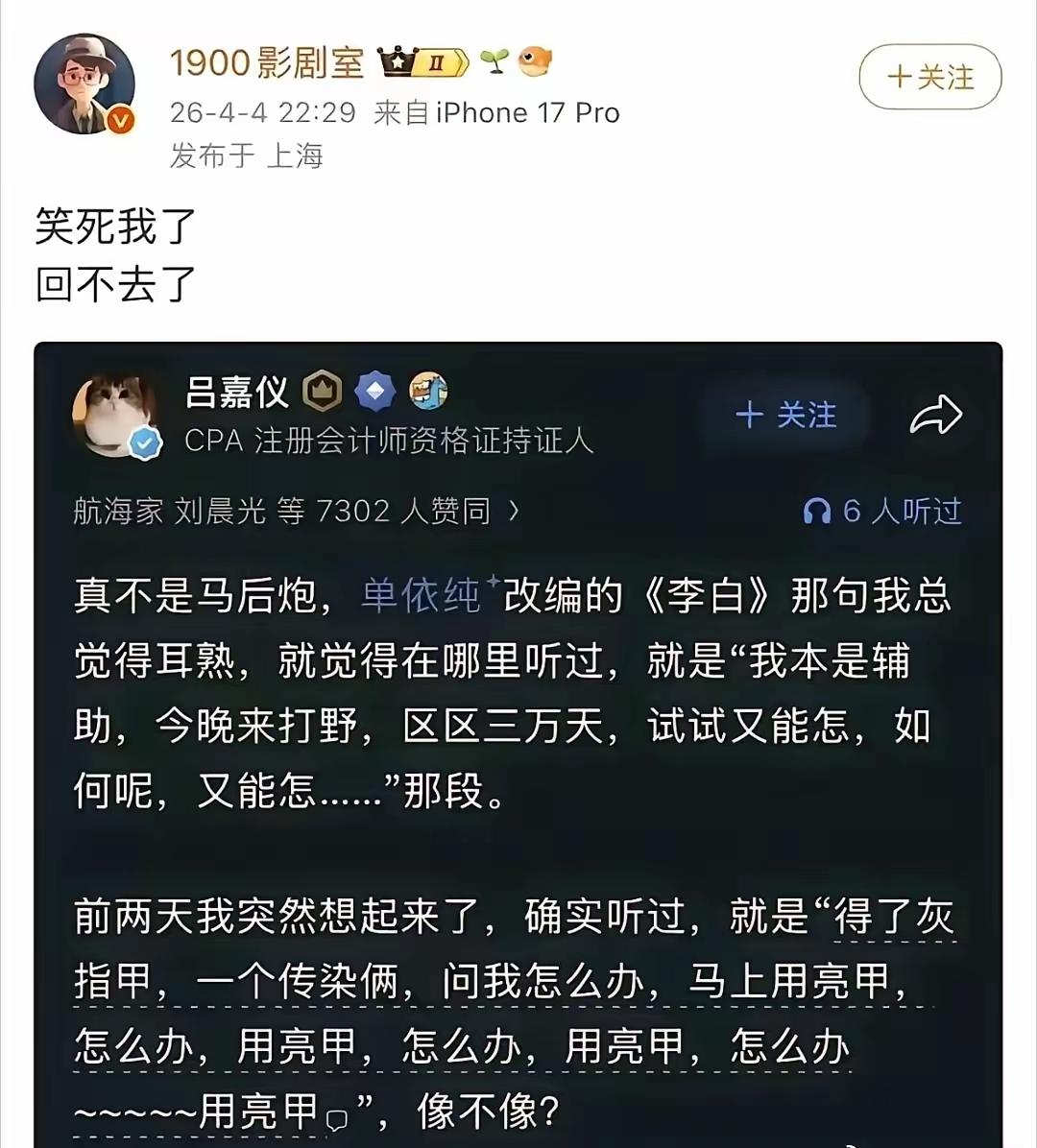This screenshot has width=1037, height=1148.
Task: Toggle follow state for 吕嘉仪
Action: 785,415
